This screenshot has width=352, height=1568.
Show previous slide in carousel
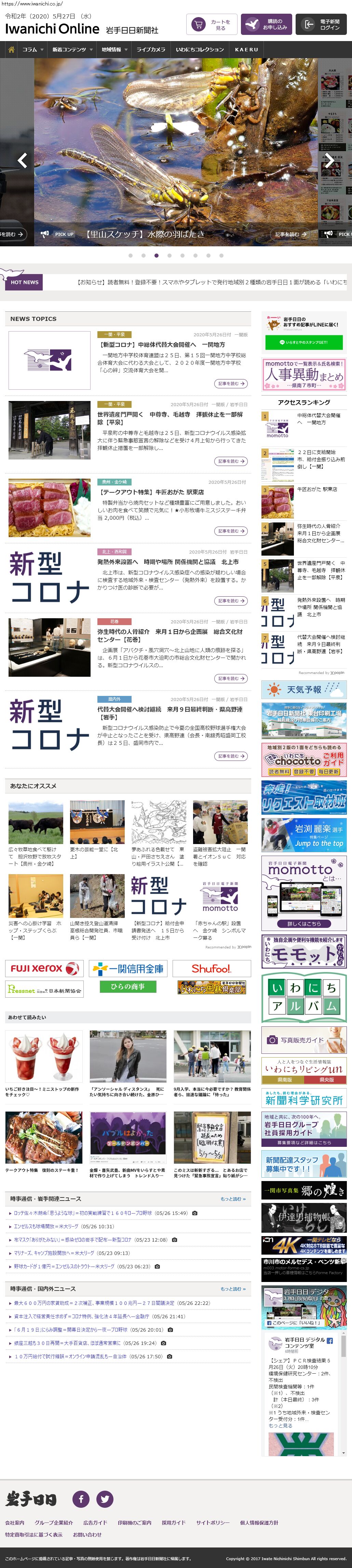coord(23,160)
